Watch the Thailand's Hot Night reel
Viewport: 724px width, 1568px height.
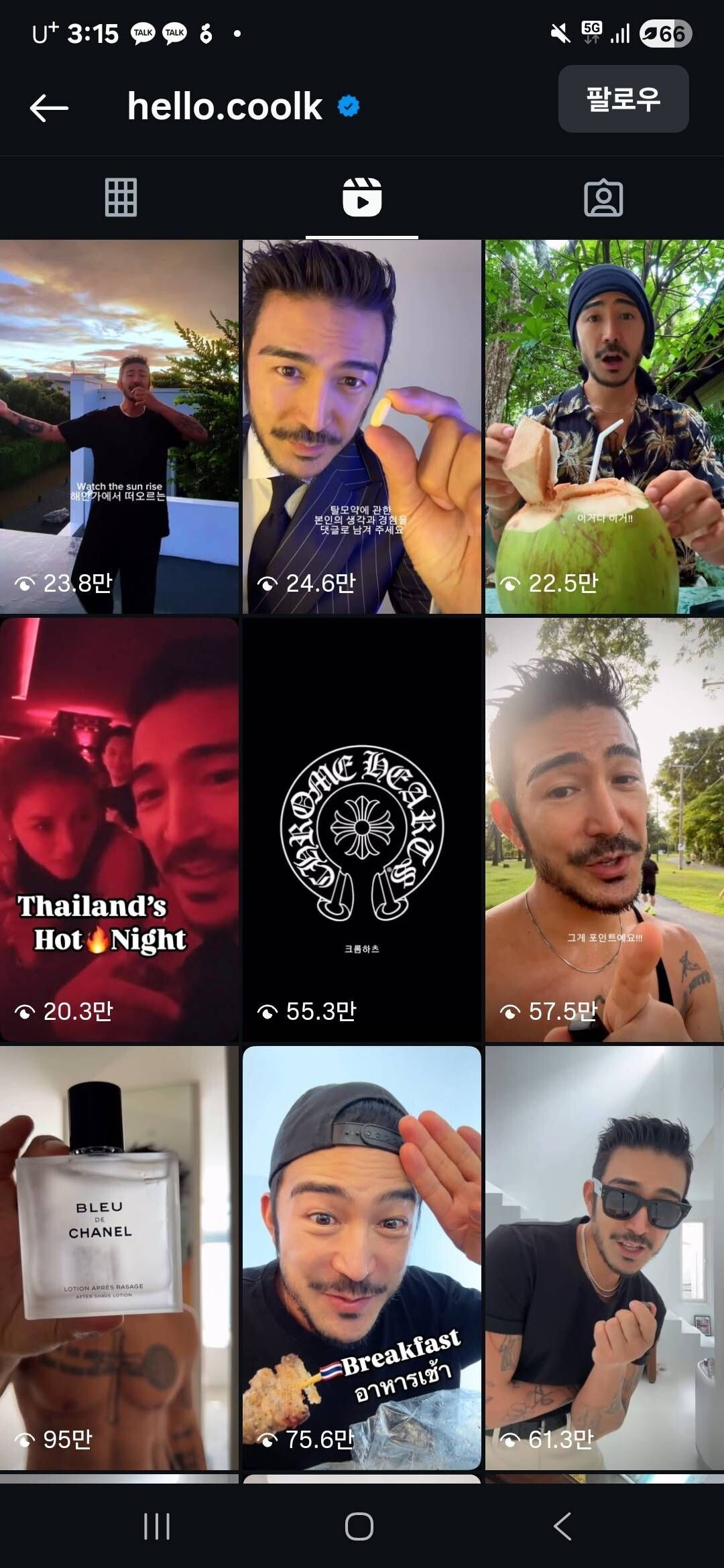[x=119, y=830]
